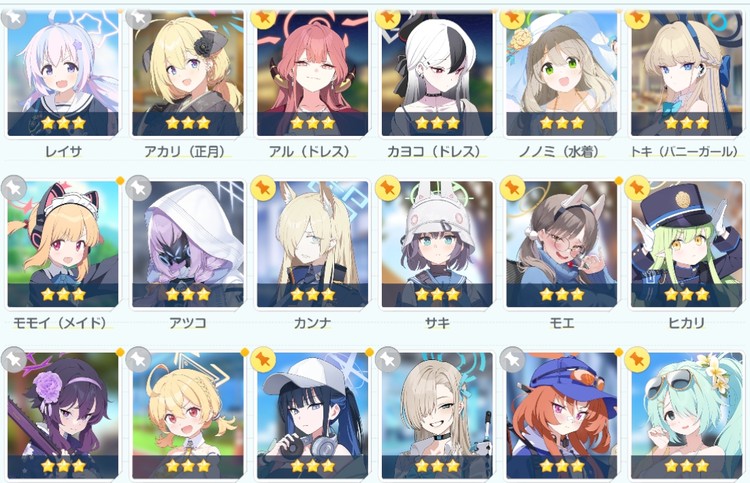The height and width of the screenshot is (483, 750).
Task: Open モエ's student details
Action: click(x=562, y=245)
